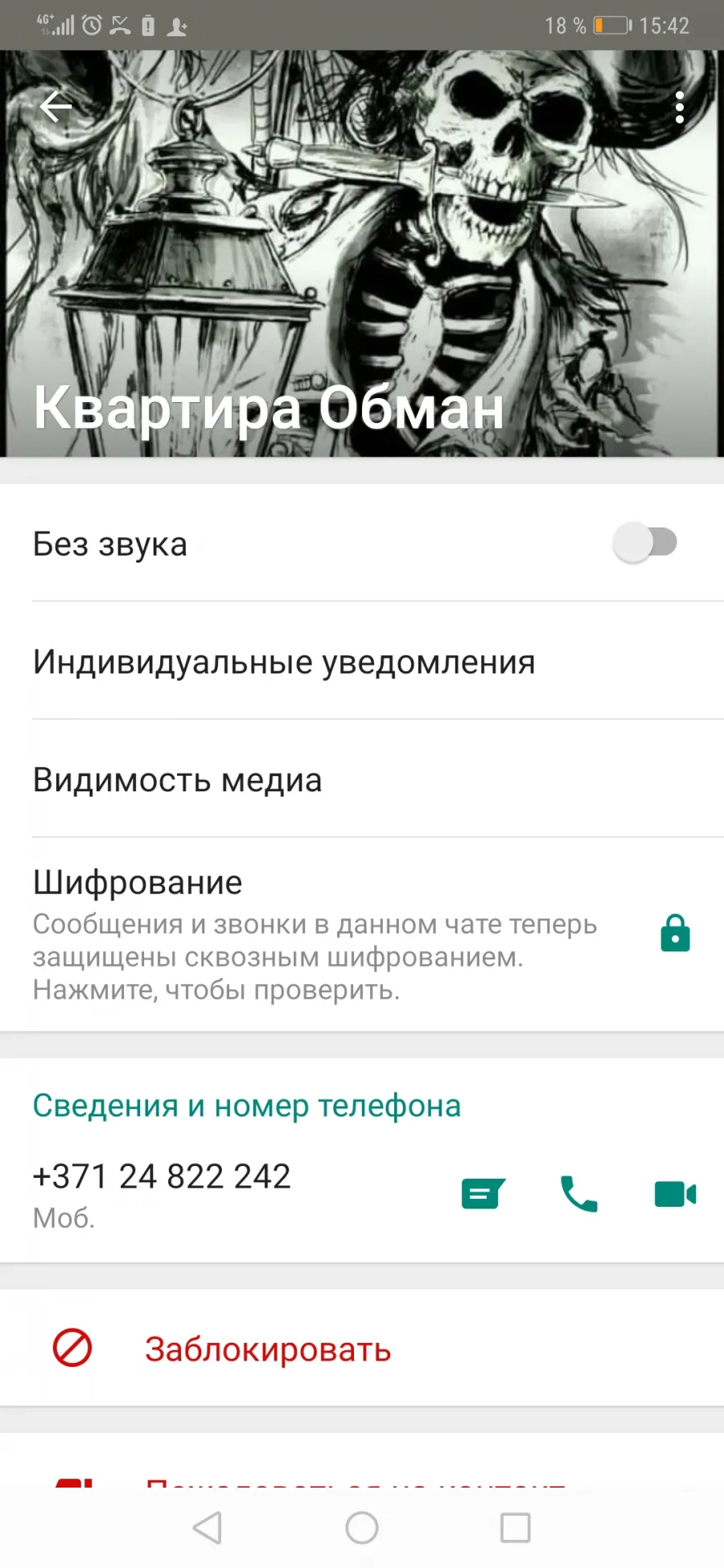
Task: Open the three-dot overflow menu
Action: [x=680, y=107]
